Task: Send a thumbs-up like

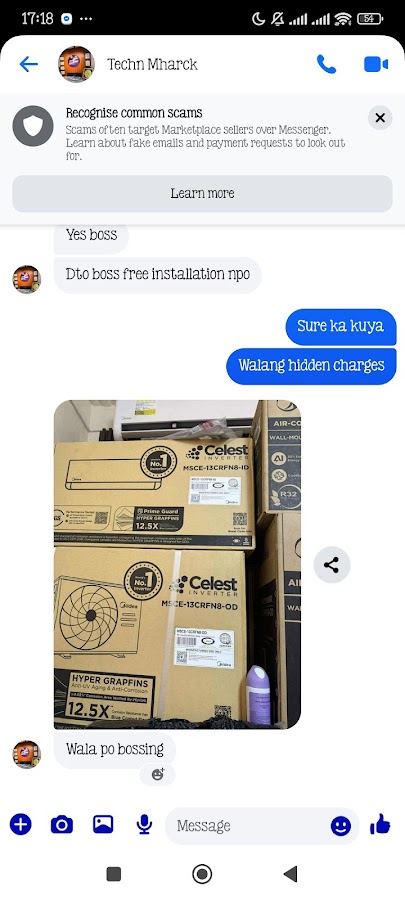Action: pos(380,825)
